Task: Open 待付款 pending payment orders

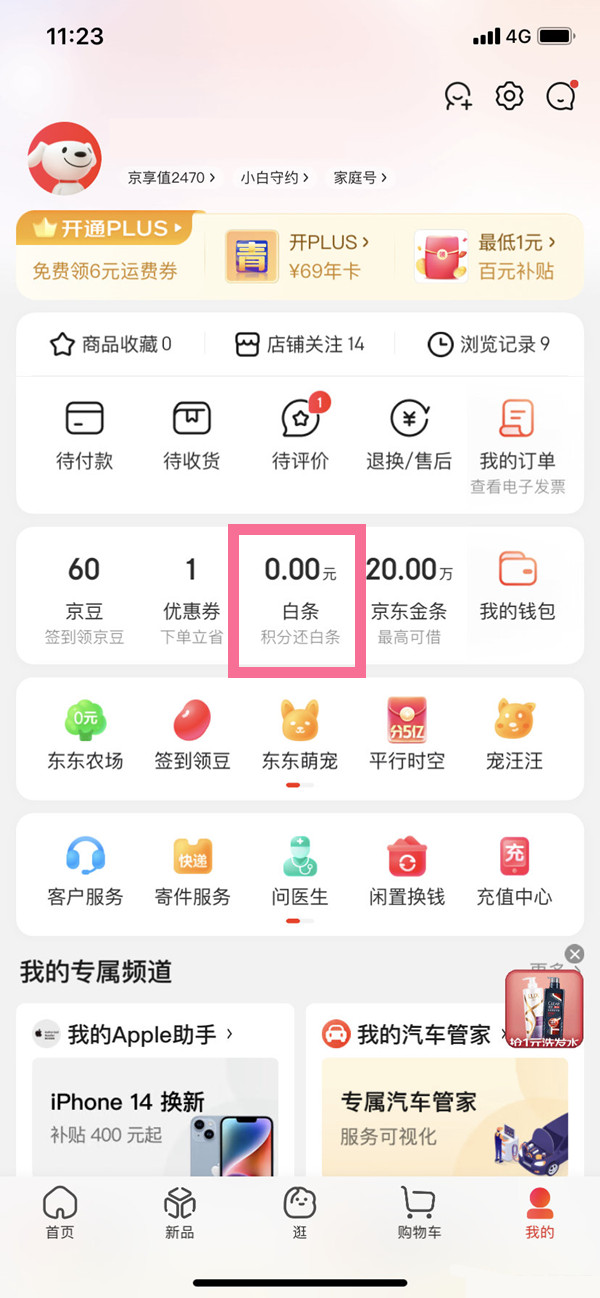Action: click(x=84, y=435)
